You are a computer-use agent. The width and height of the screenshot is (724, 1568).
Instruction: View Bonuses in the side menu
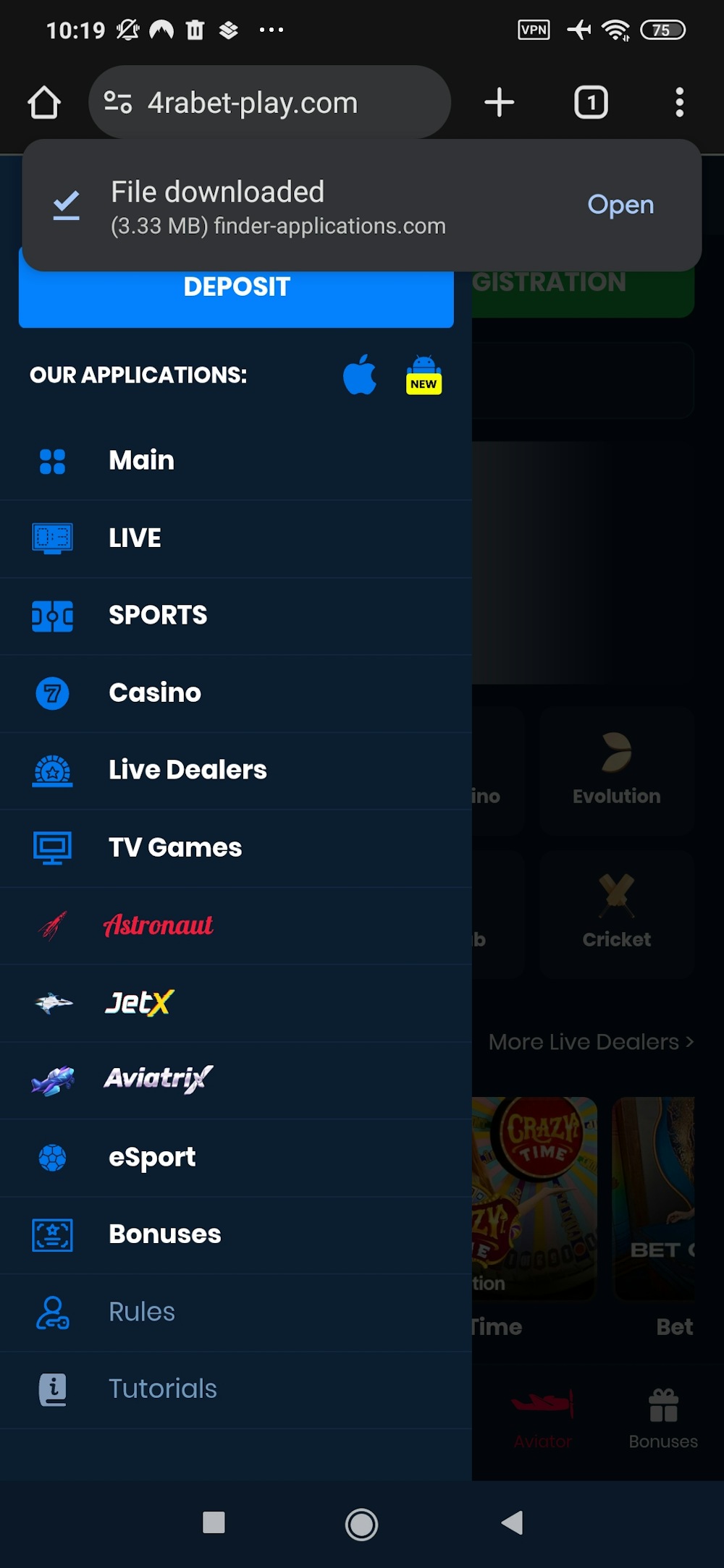point(165,1235)
